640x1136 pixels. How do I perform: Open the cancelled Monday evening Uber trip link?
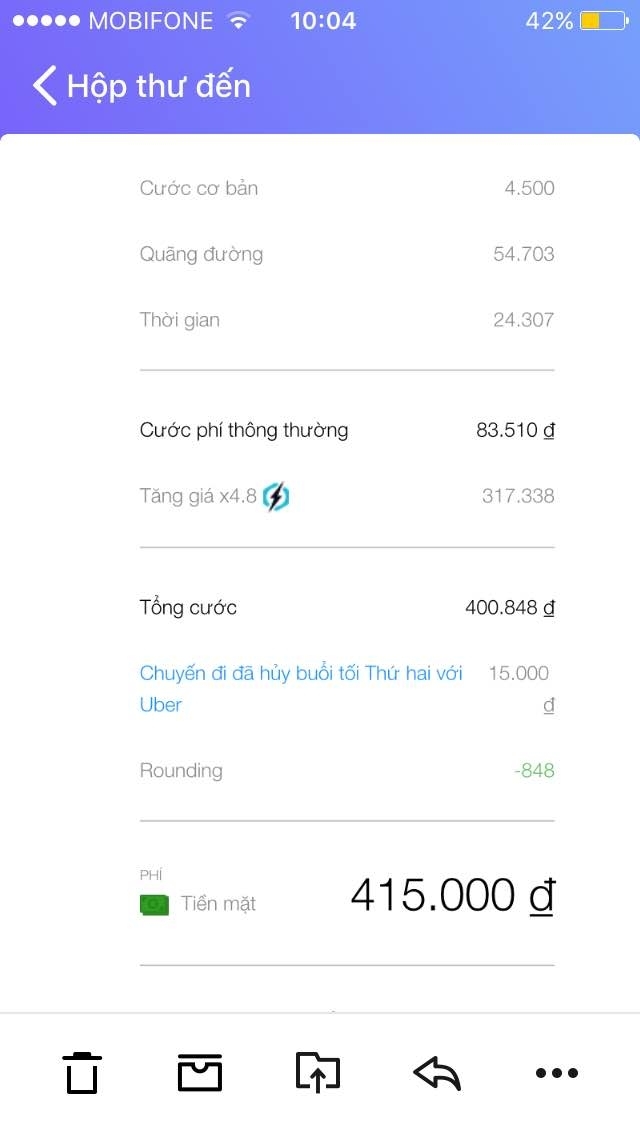(301, 688)
